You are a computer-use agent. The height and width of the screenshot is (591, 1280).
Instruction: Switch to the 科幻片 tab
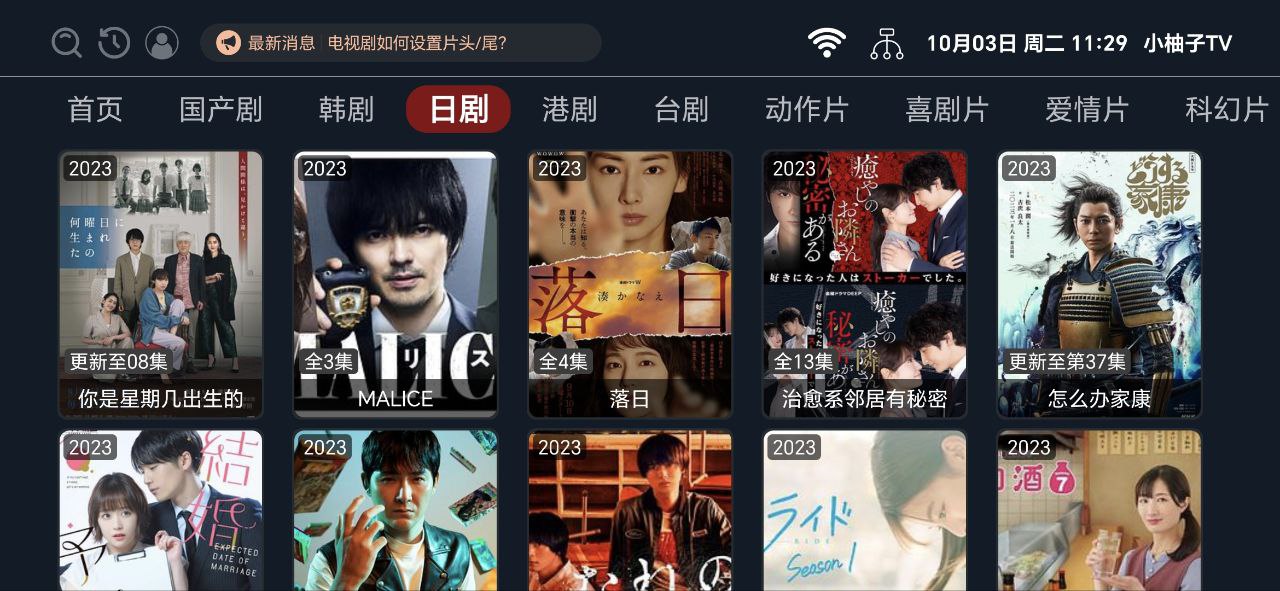[x=1226, y=109]
